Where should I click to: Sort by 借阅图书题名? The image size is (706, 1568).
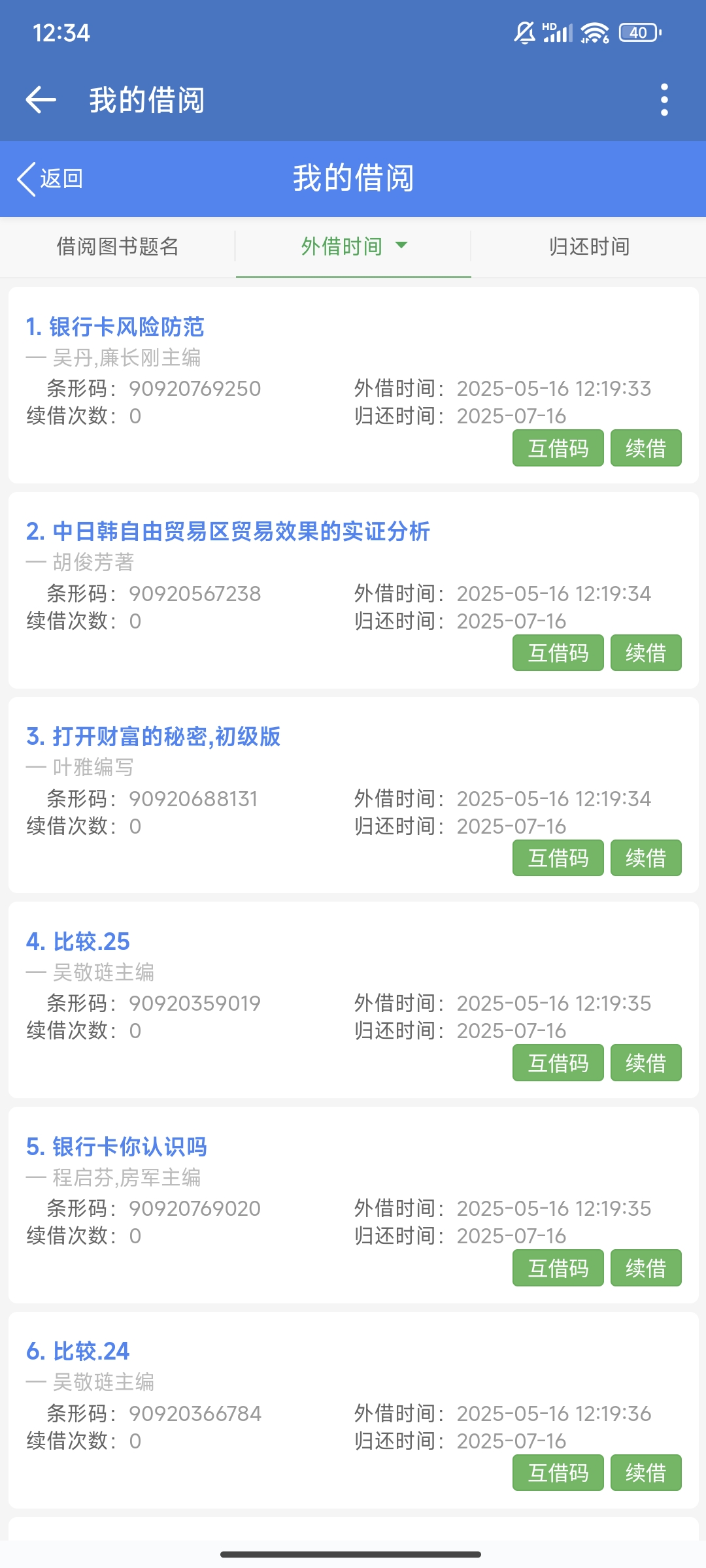click(118, 246)
